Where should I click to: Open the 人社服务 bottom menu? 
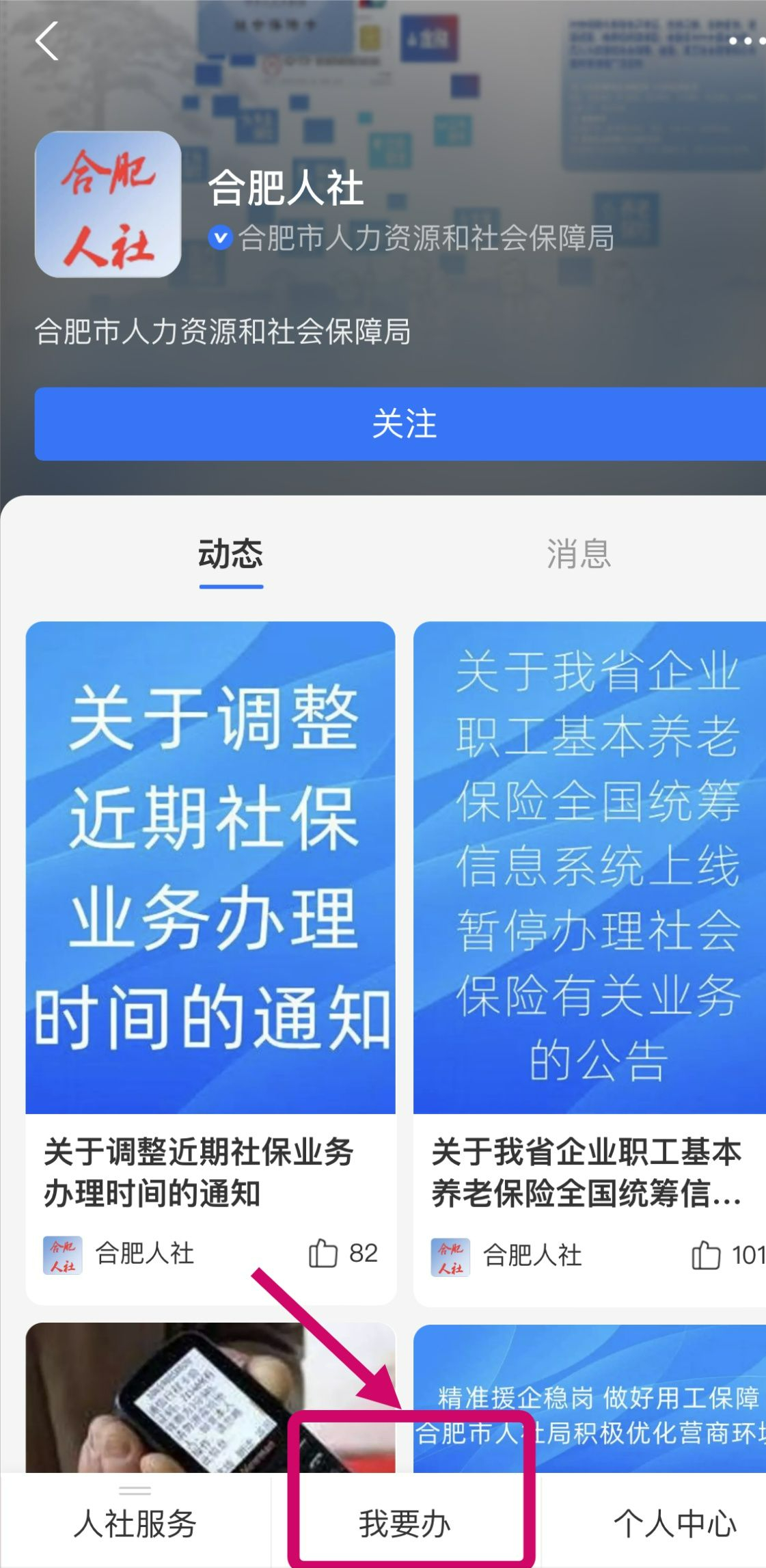(x=135, y=1523)
